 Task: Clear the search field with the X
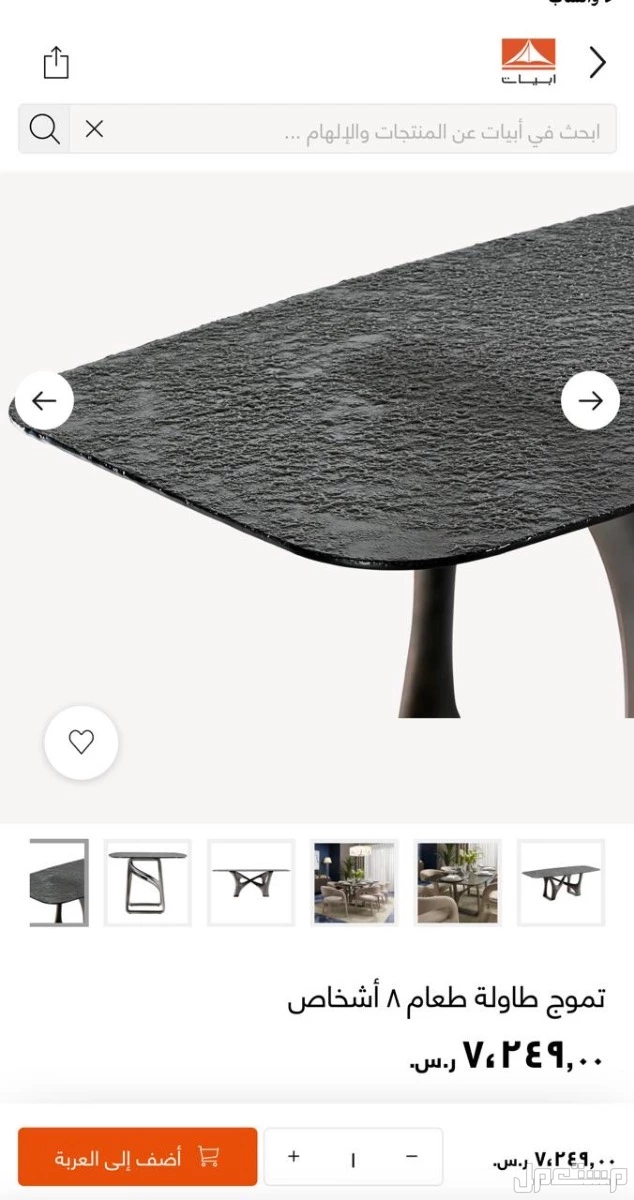click(x=94, y=129)
